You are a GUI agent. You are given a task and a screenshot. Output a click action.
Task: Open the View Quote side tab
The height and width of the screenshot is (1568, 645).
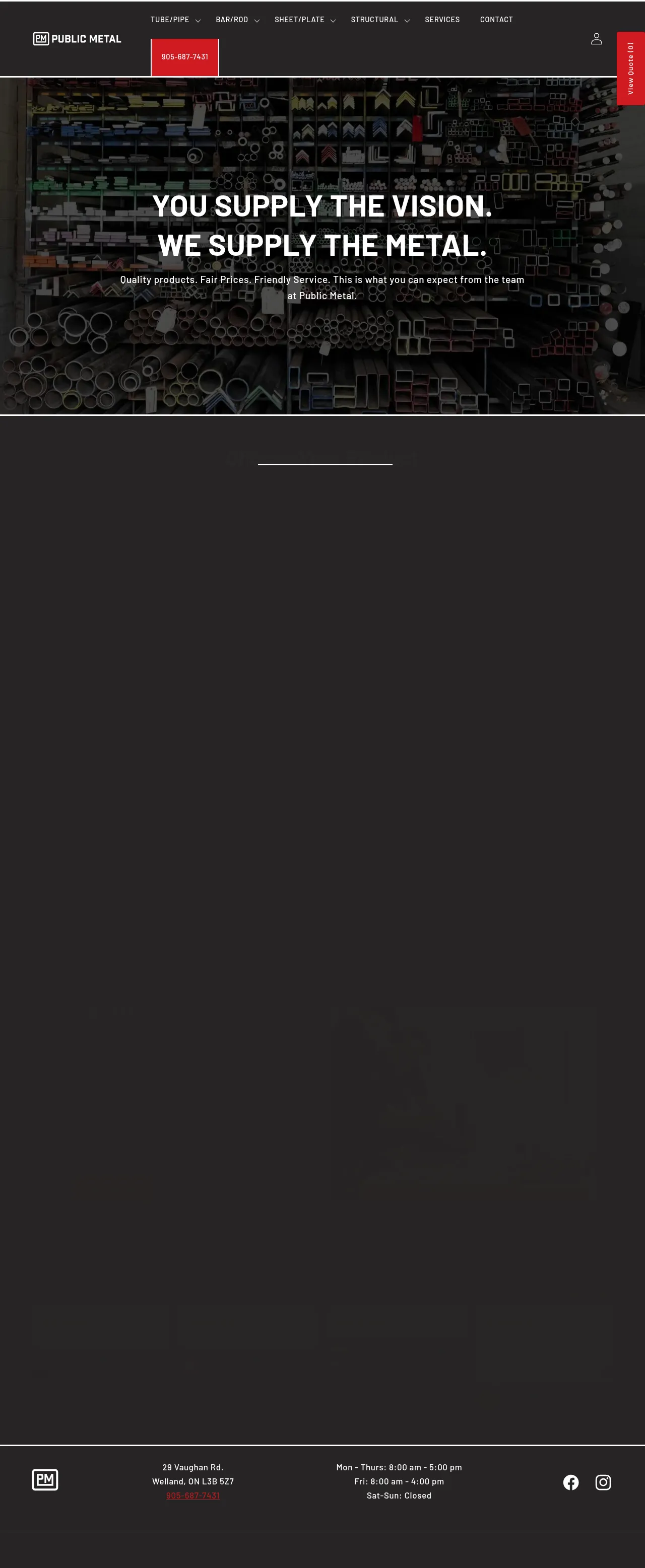(630, 68)
